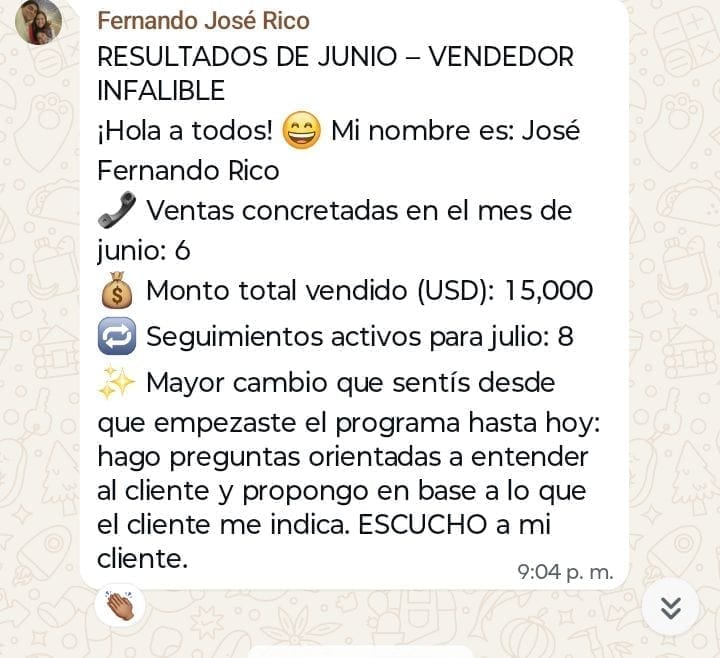
Task: Open the clapping hands reaction
Action: pos(120,605)
